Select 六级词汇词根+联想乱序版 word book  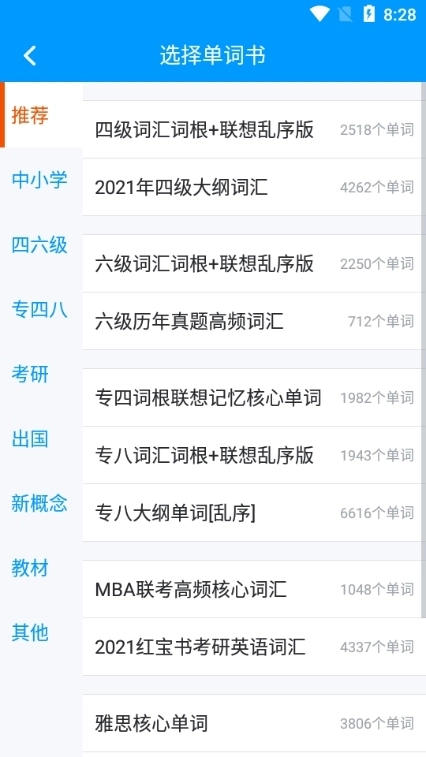pyautogui.click(x=254, y=264)
